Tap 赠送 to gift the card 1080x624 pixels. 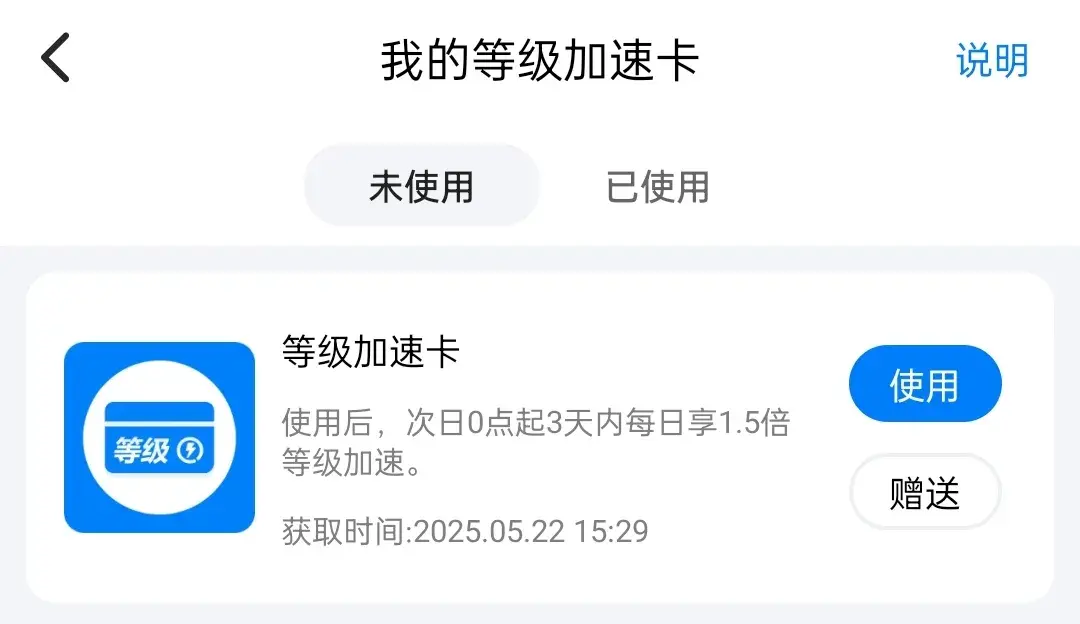[924, 493]
